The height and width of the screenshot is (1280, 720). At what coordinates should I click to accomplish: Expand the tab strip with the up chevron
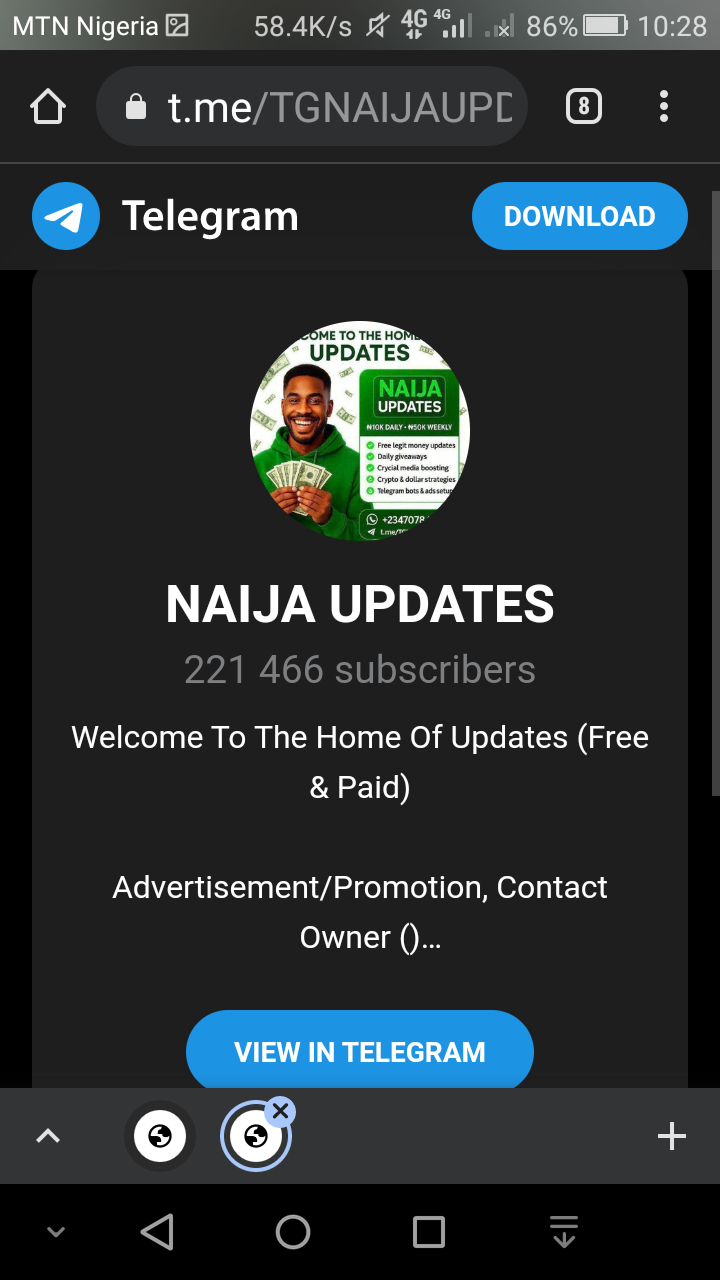coord(48,1136)
